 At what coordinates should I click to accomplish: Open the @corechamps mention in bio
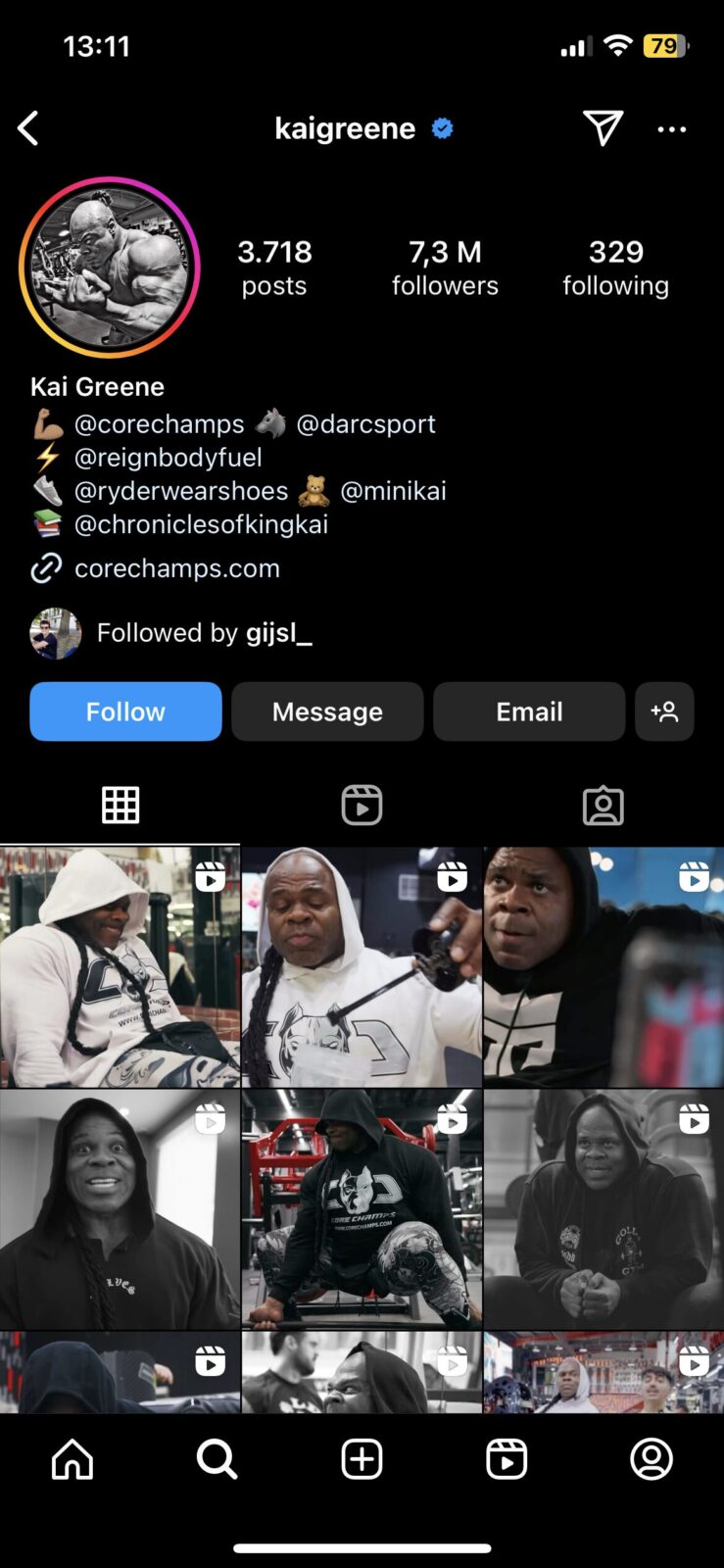[x=160, y=423]
